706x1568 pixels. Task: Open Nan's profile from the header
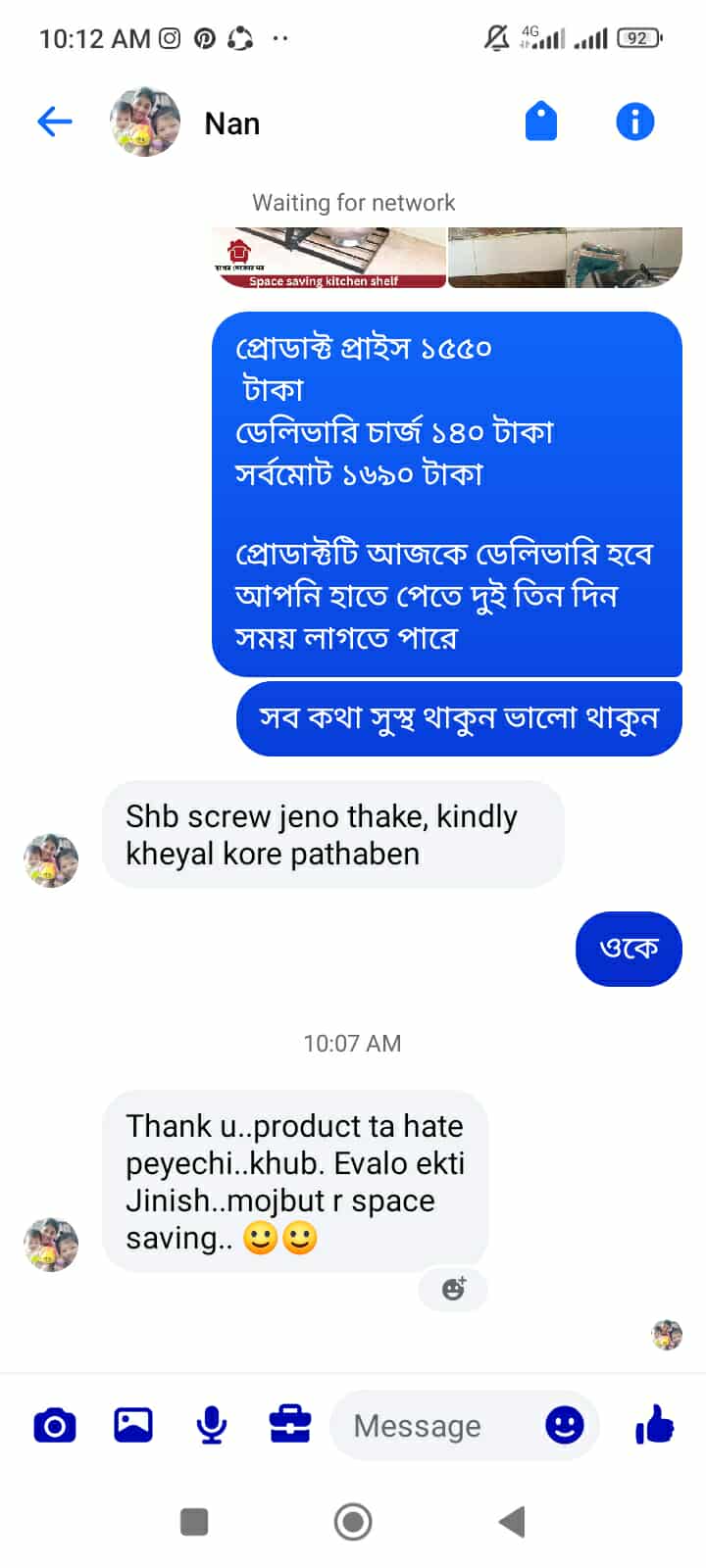(x=232, y=123)
